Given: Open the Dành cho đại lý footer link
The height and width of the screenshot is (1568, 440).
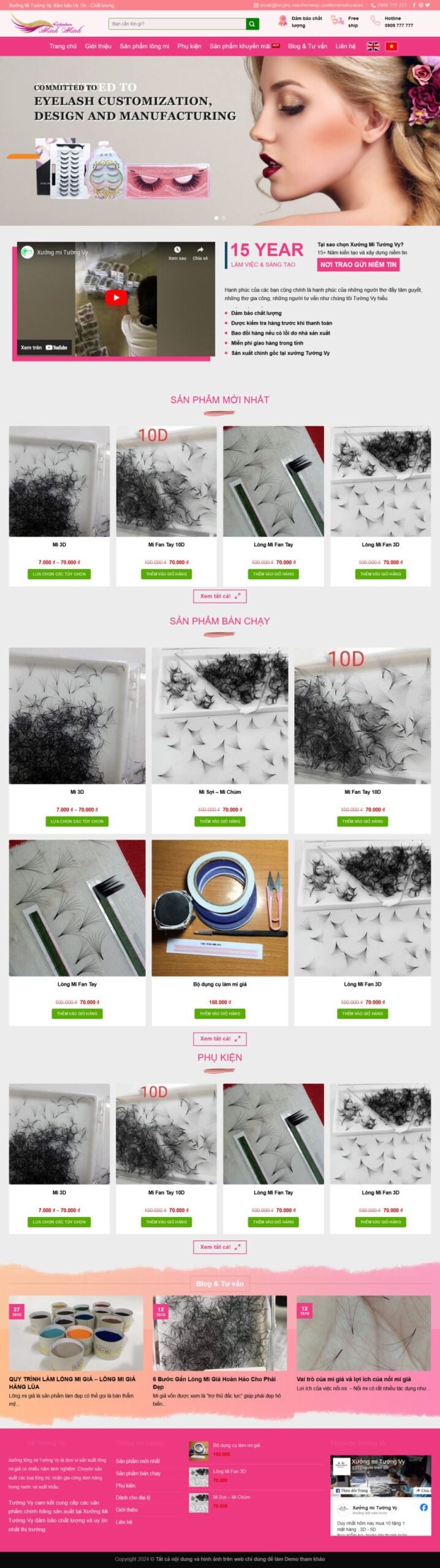Looking at the screenshot, I should (133, 1498).
